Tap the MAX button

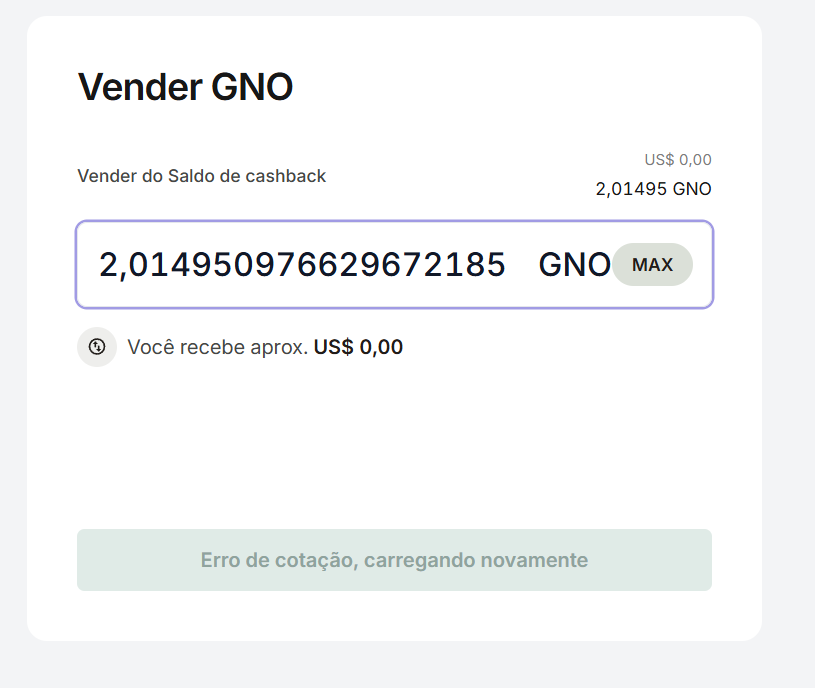[652, 265]
